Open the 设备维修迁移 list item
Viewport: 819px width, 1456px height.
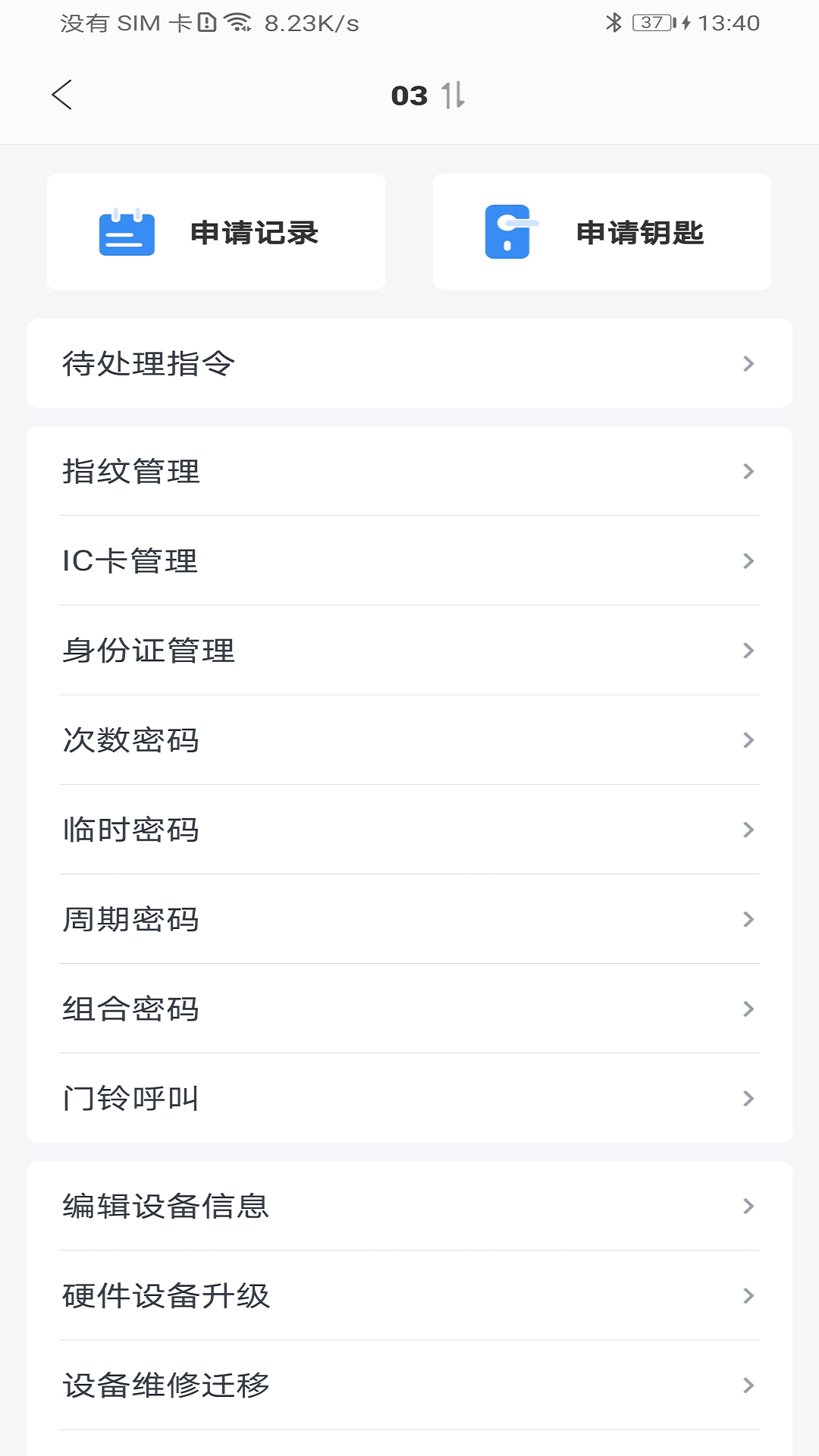point(409,1385)
